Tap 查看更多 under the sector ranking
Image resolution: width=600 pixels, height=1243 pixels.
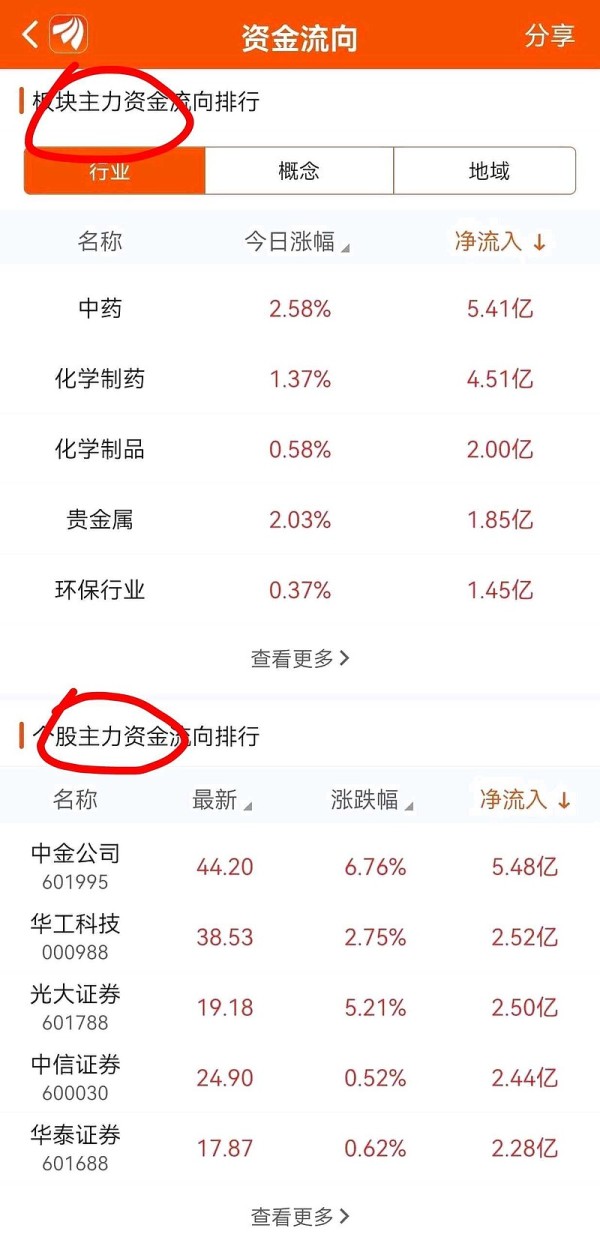tap(300, 659)
